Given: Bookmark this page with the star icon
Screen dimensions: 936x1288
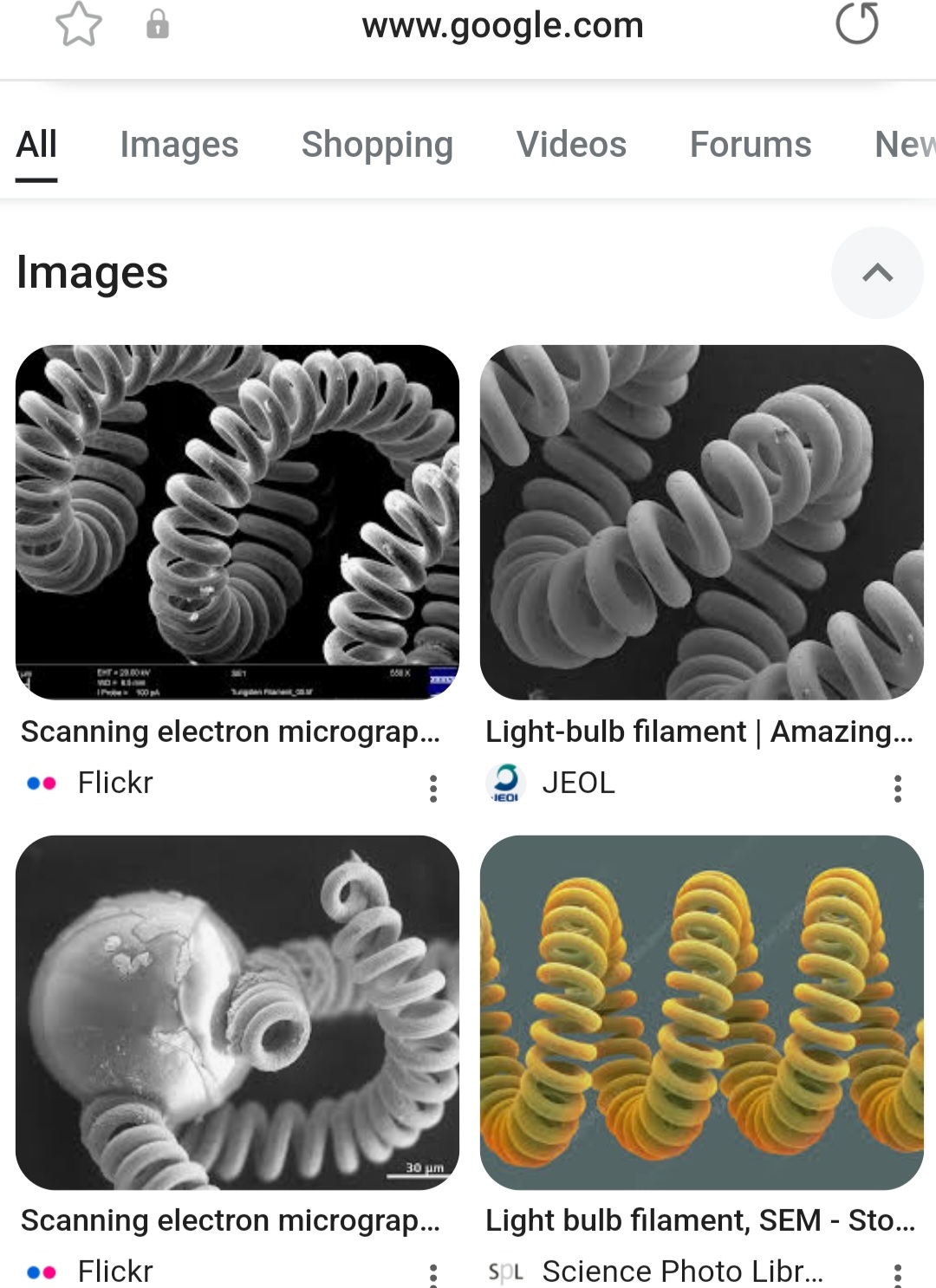Looking at the screenshot, I should tap(78, 24).
